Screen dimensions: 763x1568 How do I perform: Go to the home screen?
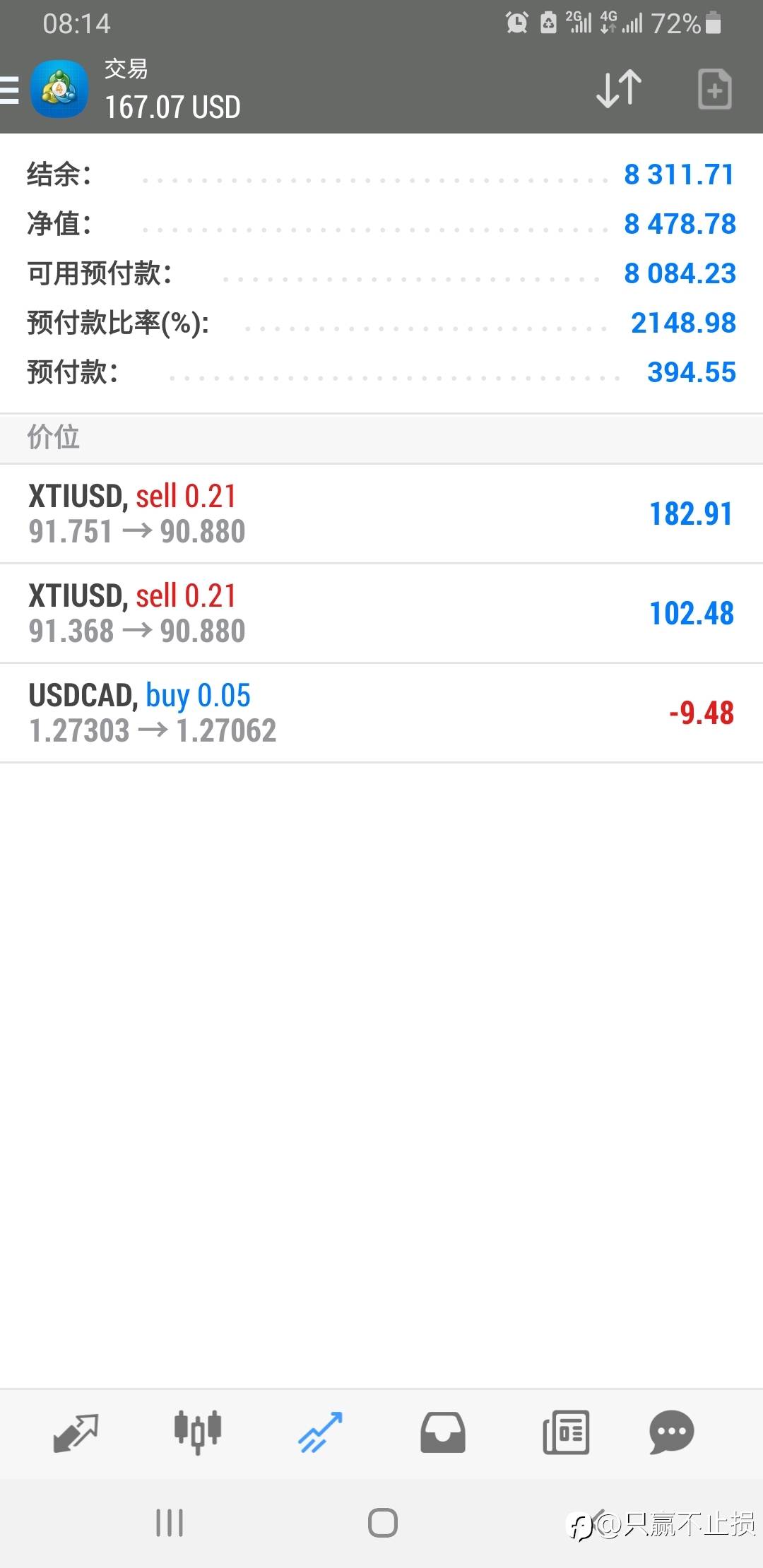[382, 1523]
